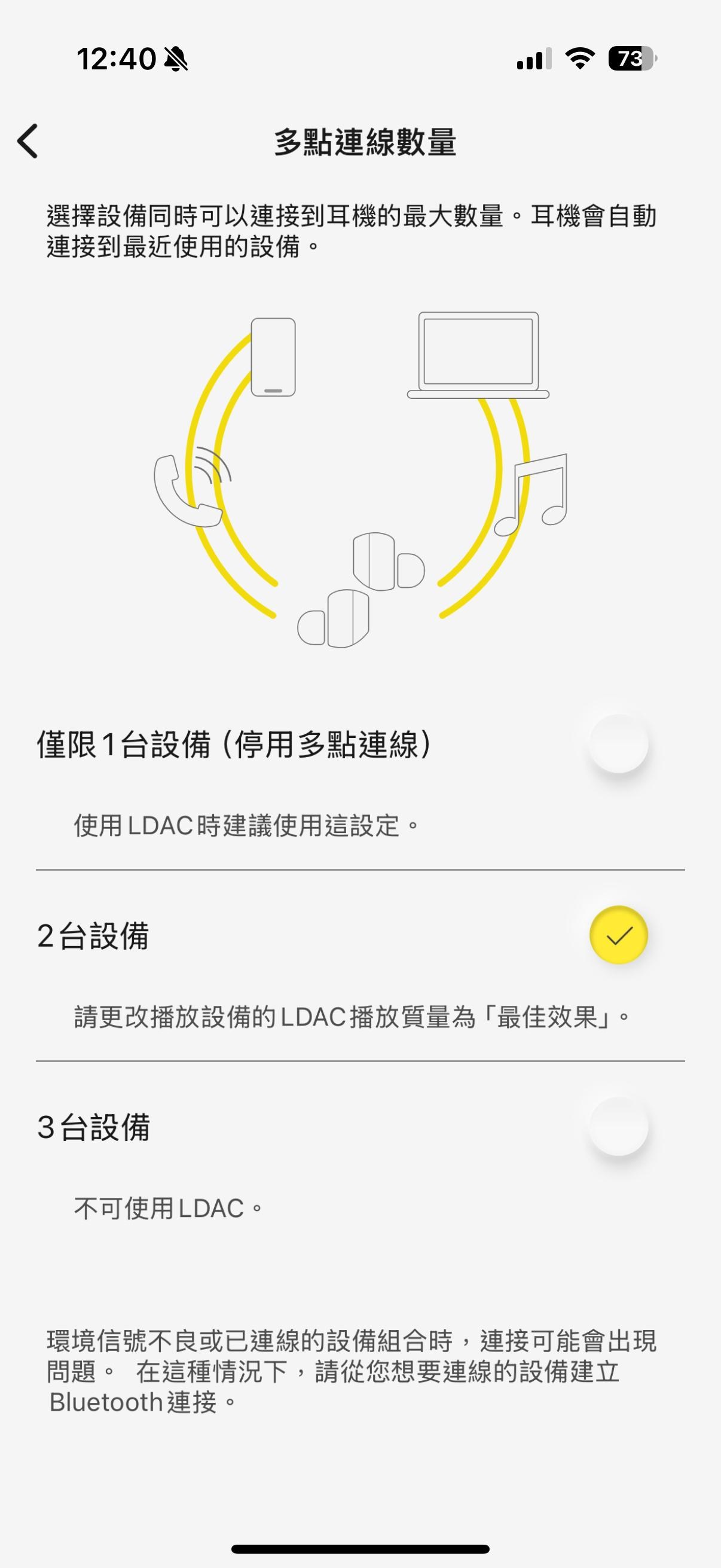Viewport: 721px width, 1568px height.
Task: Tap the home indicator bar at bottom
Action: tap(360, 1548)
